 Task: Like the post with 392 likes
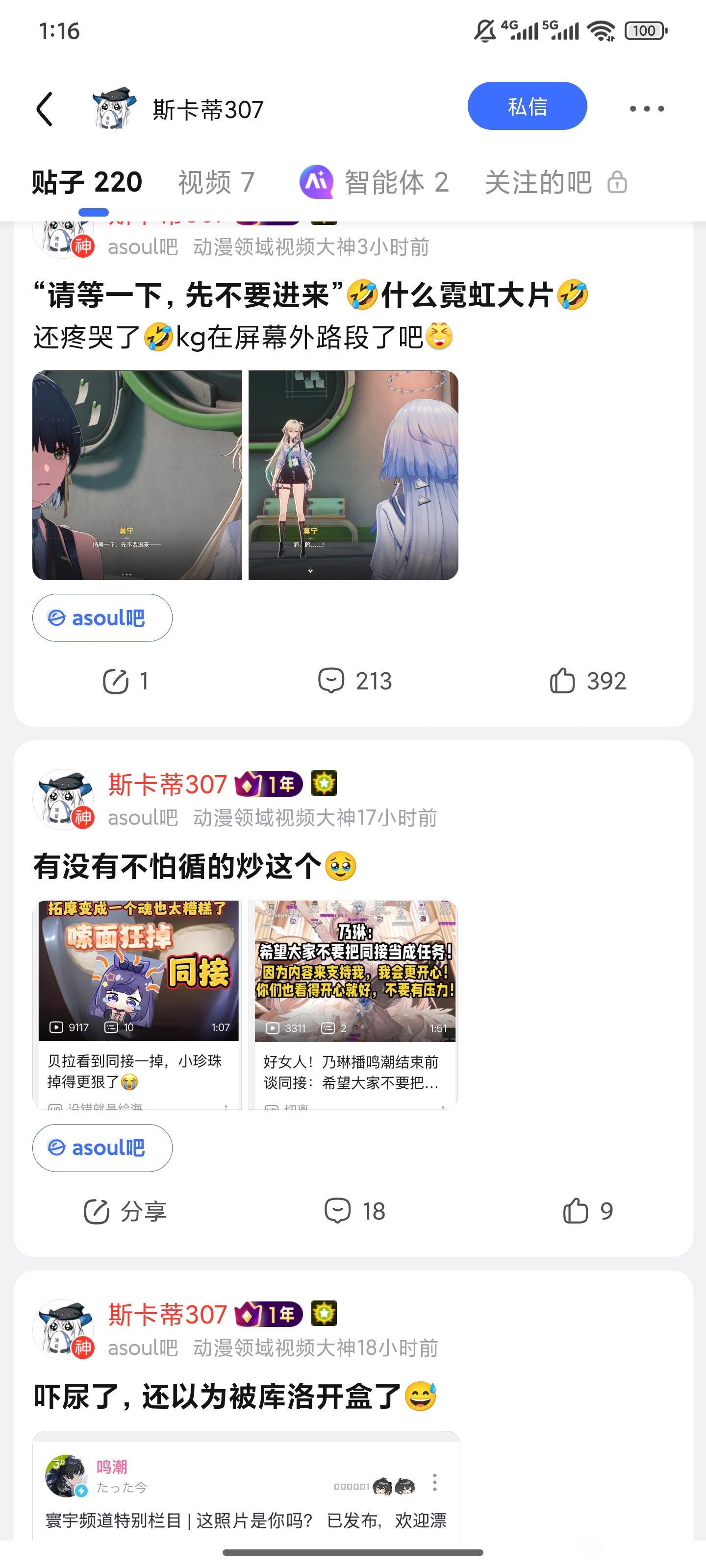coord(587,681)
